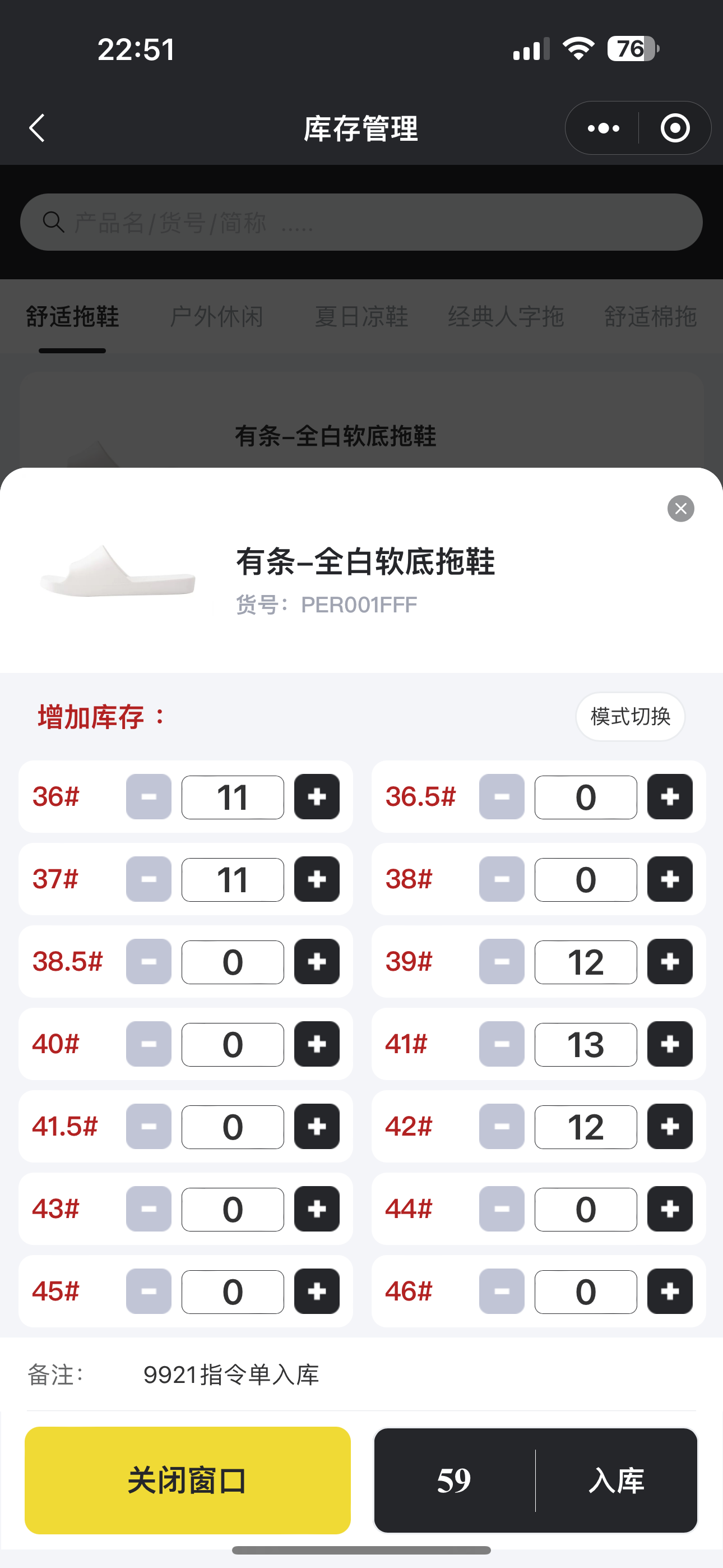Tap the plus button for size 43#
The image size is (723, 1568).
pos(317,1209)
